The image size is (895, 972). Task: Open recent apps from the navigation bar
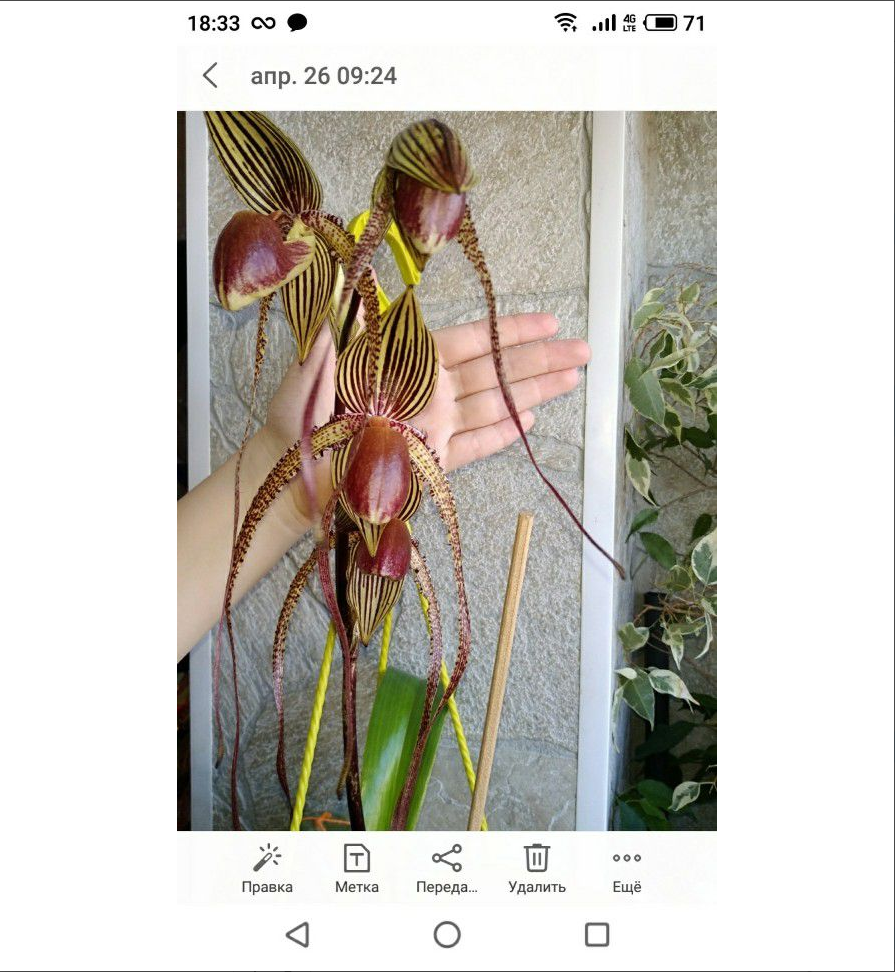tap(597, 935)
